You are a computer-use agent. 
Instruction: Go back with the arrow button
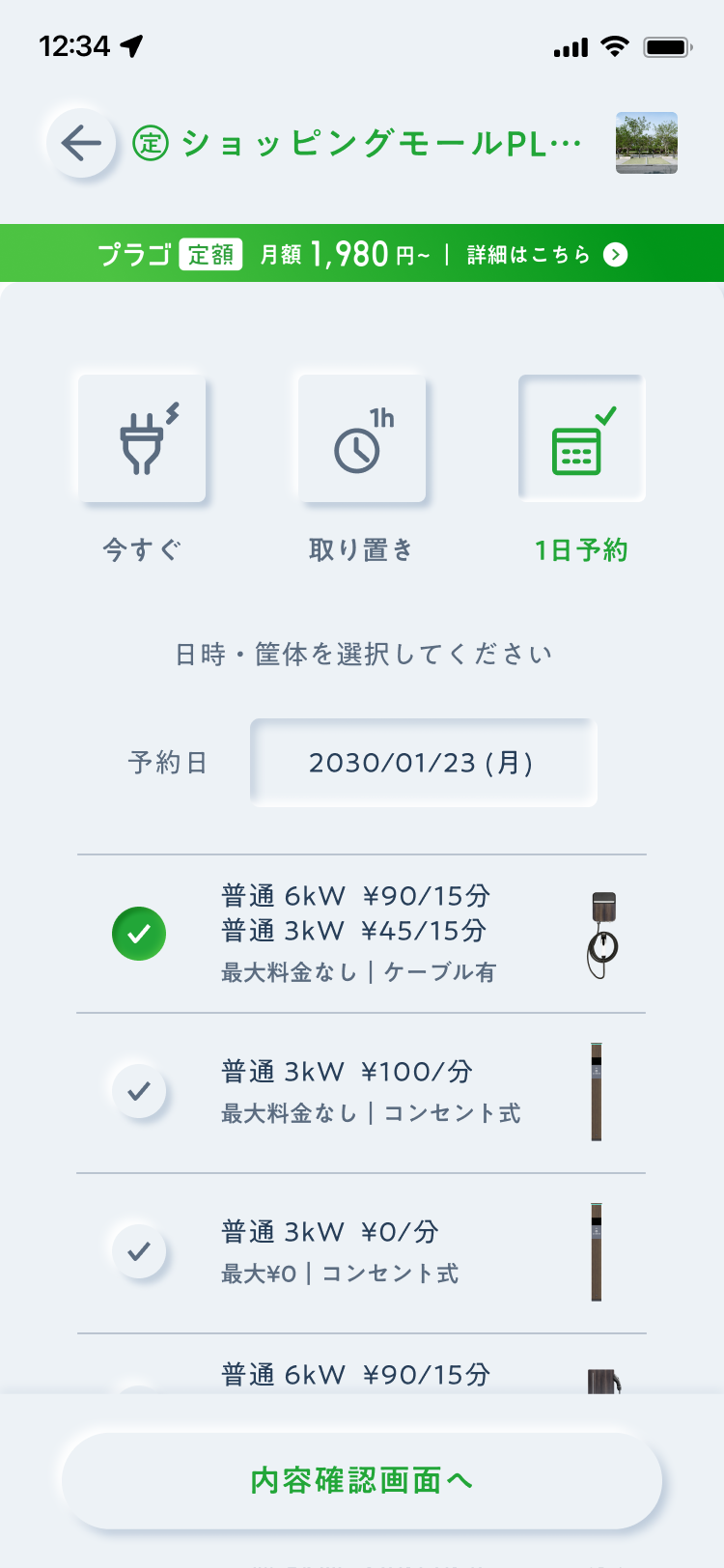(81, 144)
